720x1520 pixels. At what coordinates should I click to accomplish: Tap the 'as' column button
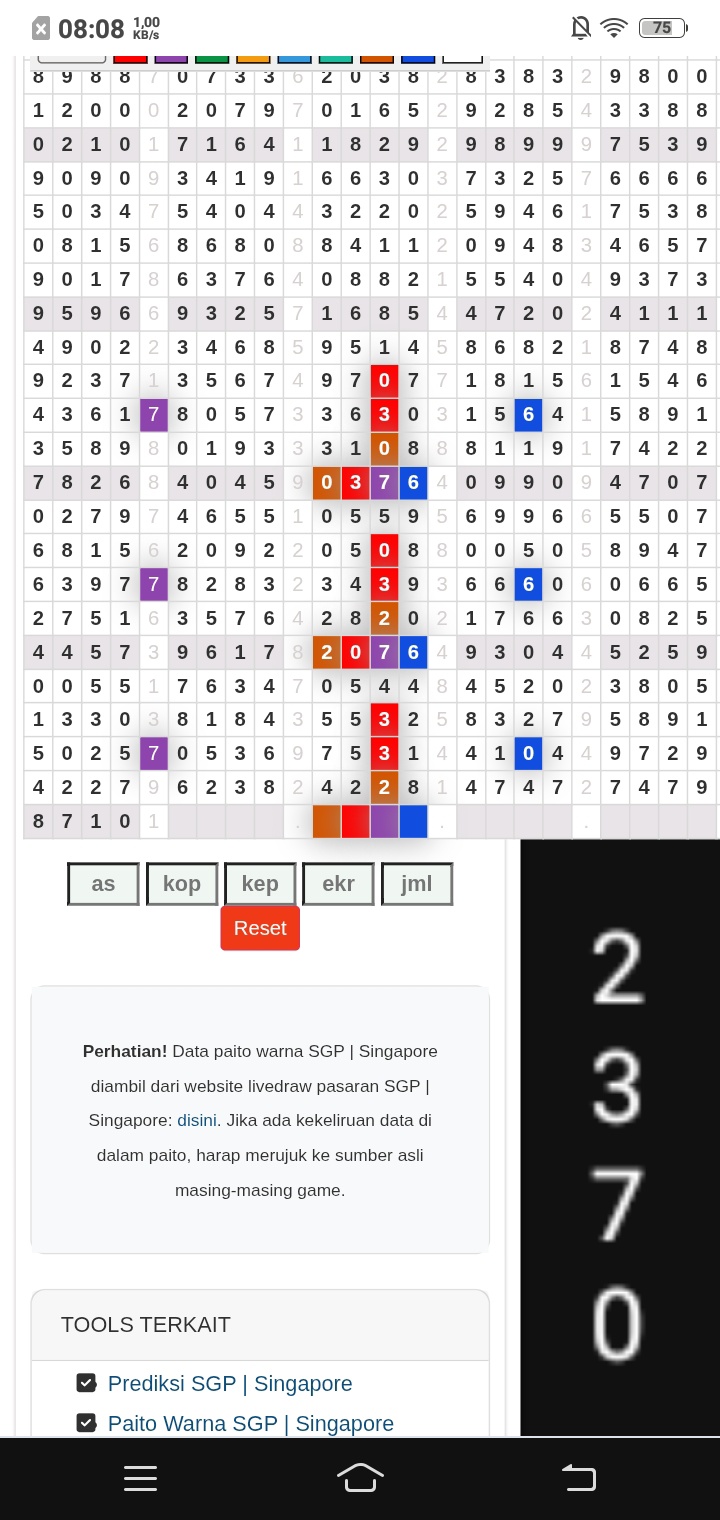point(103,884)
